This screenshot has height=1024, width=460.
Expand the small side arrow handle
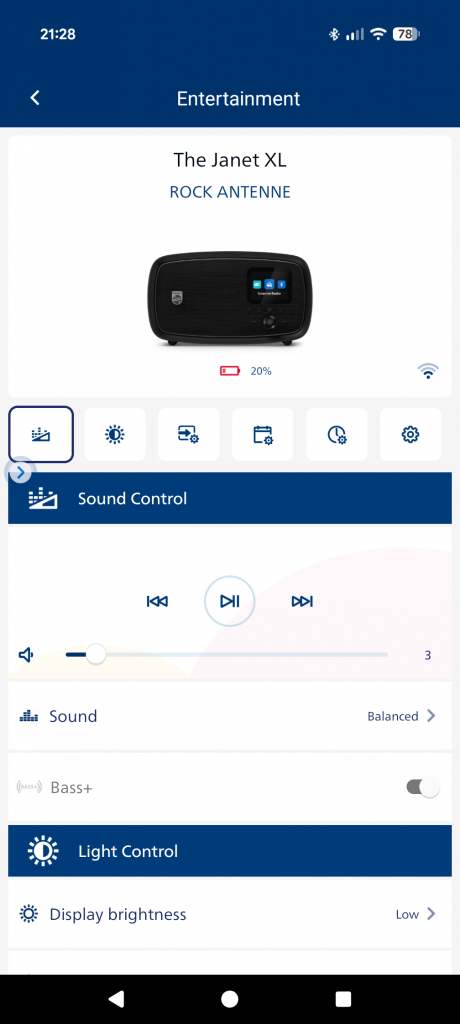pos(20,472)
